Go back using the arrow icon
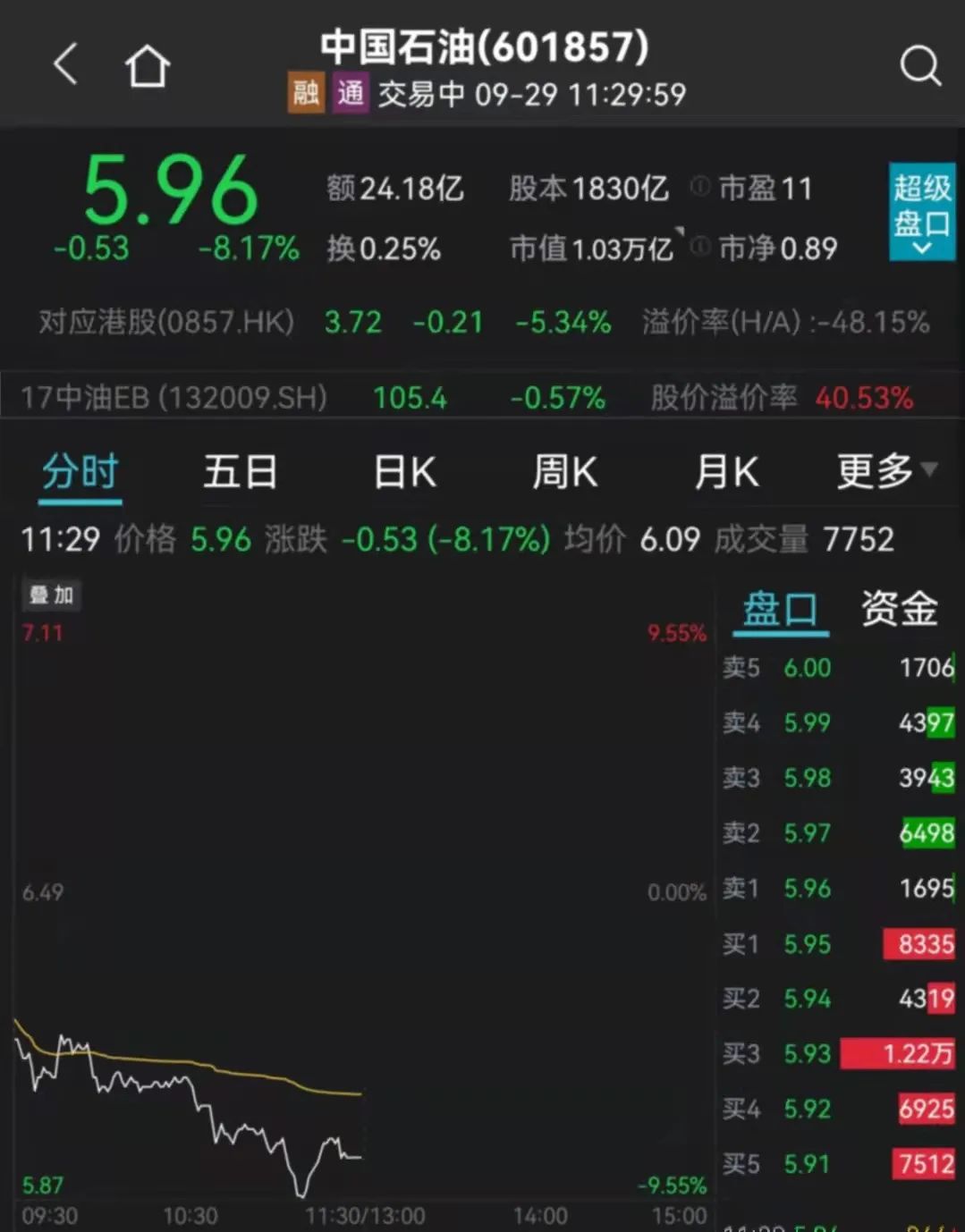Image resolution: width=965 pixels, height=1232 pixels. tap(65, 65)
